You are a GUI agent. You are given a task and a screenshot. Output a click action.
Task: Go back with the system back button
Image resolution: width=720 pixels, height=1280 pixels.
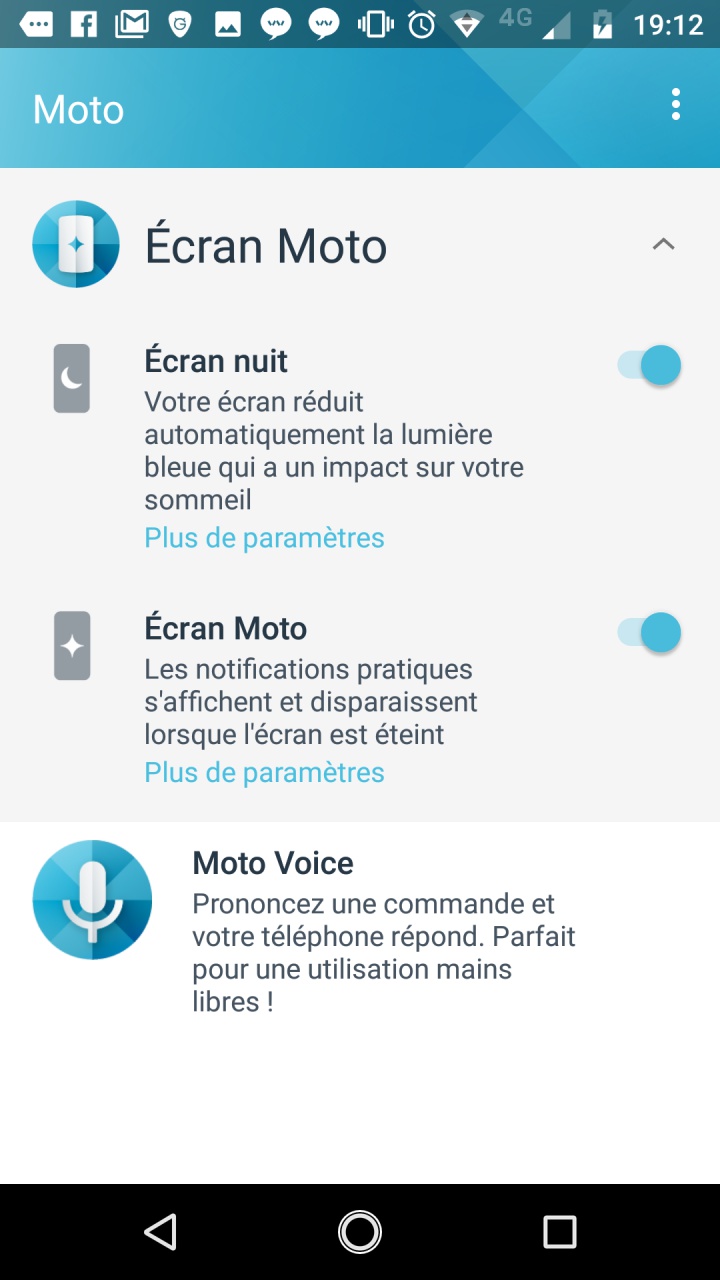160,1232
